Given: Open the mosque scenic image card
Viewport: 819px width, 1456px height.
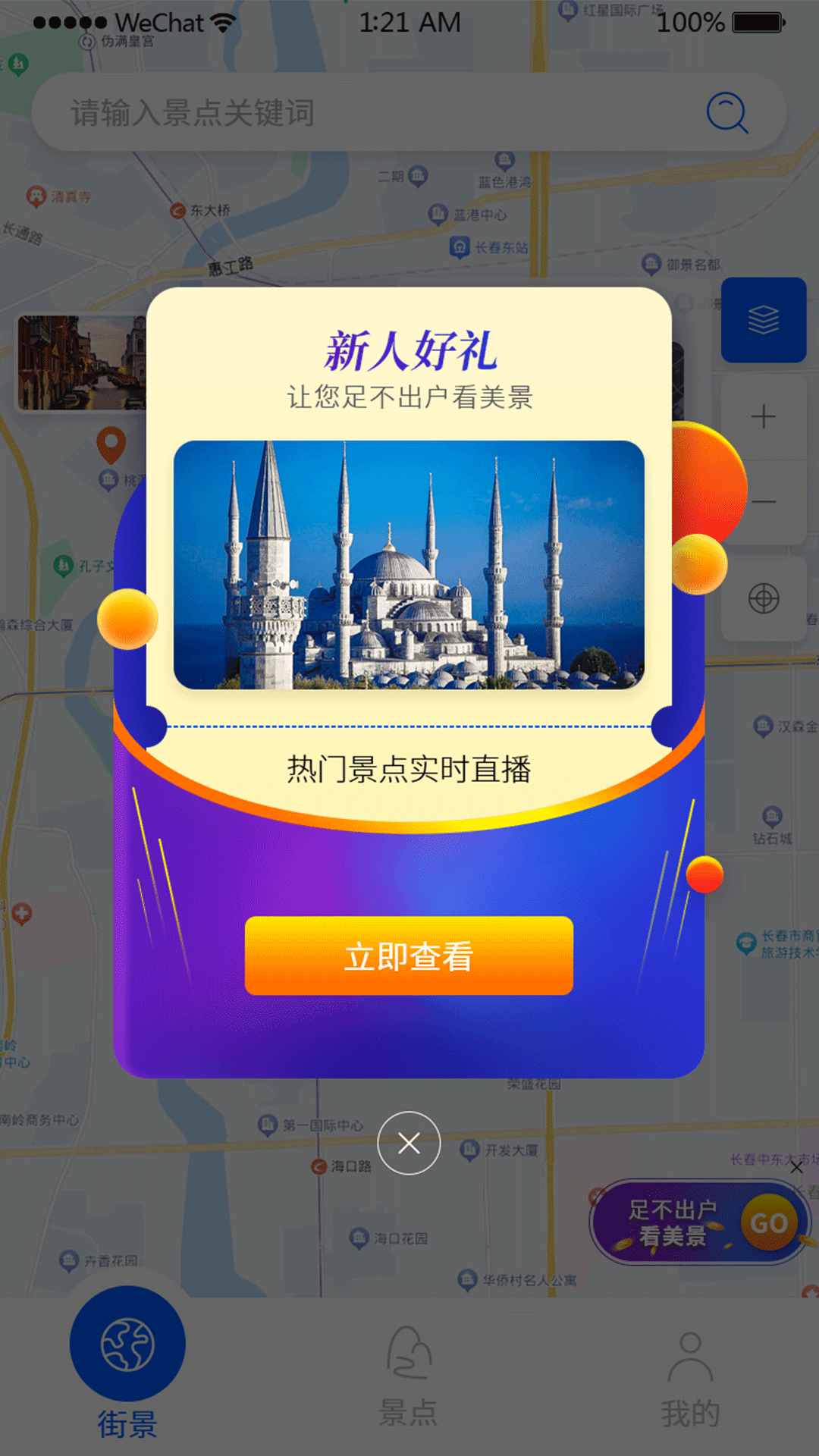Looking at the screenshot, I should tap(409, 565).
